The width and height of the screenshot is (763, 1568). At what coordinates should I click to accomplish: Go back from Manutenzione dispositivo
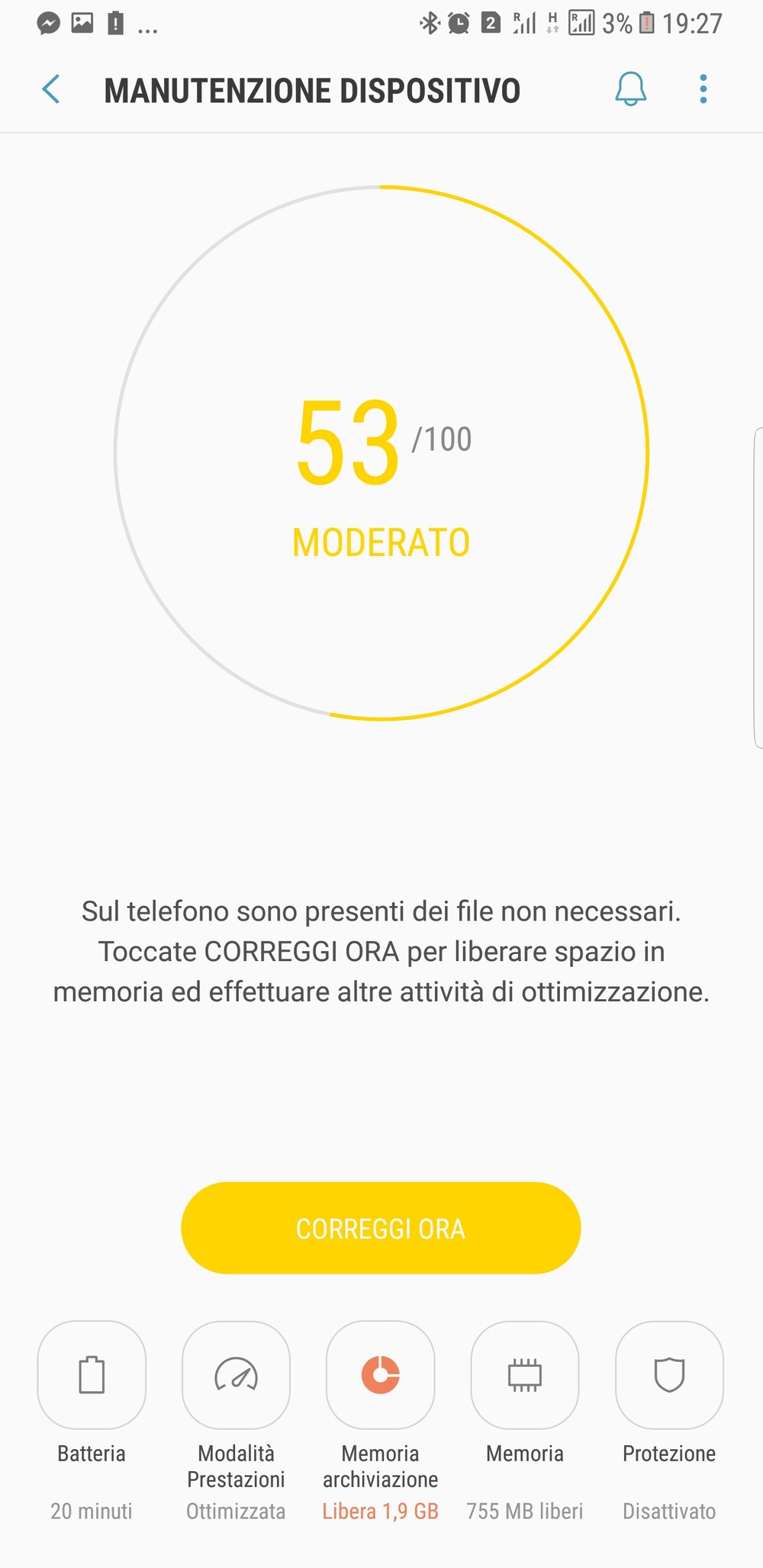coord(51,90)
